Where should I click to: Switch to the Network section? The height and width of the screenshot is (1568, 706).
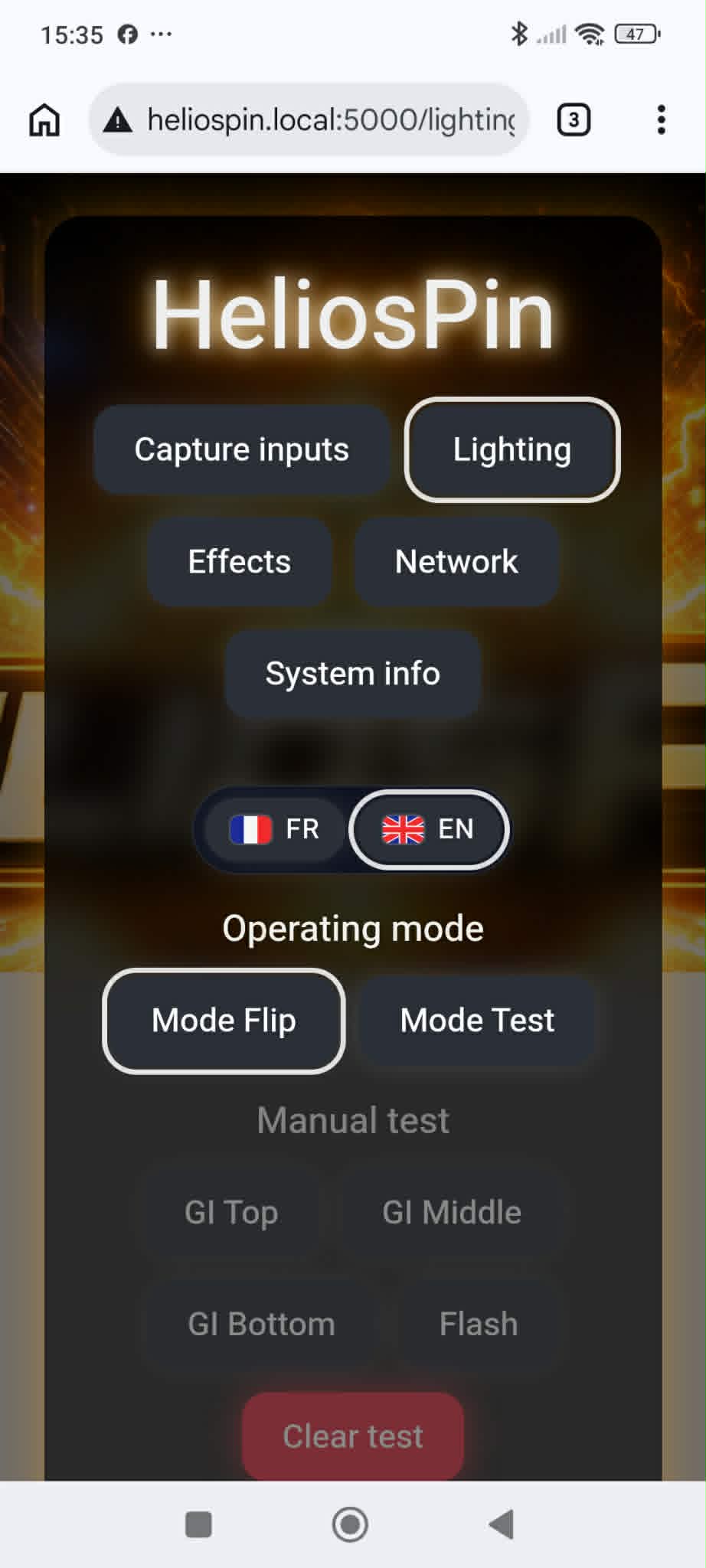click(456, 561)
